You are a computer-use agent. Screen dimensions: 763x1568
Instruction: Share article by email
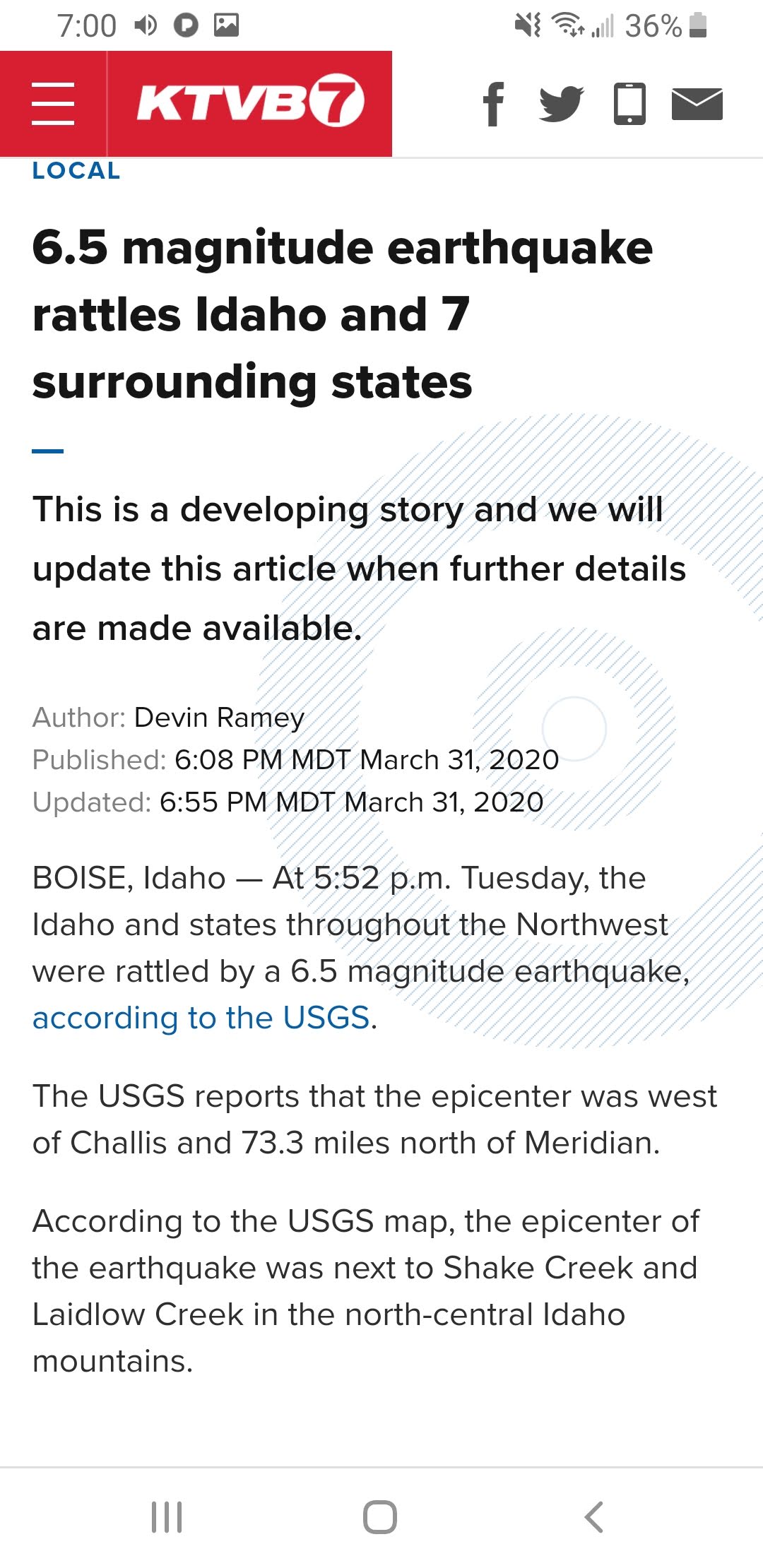coord(697,104)
